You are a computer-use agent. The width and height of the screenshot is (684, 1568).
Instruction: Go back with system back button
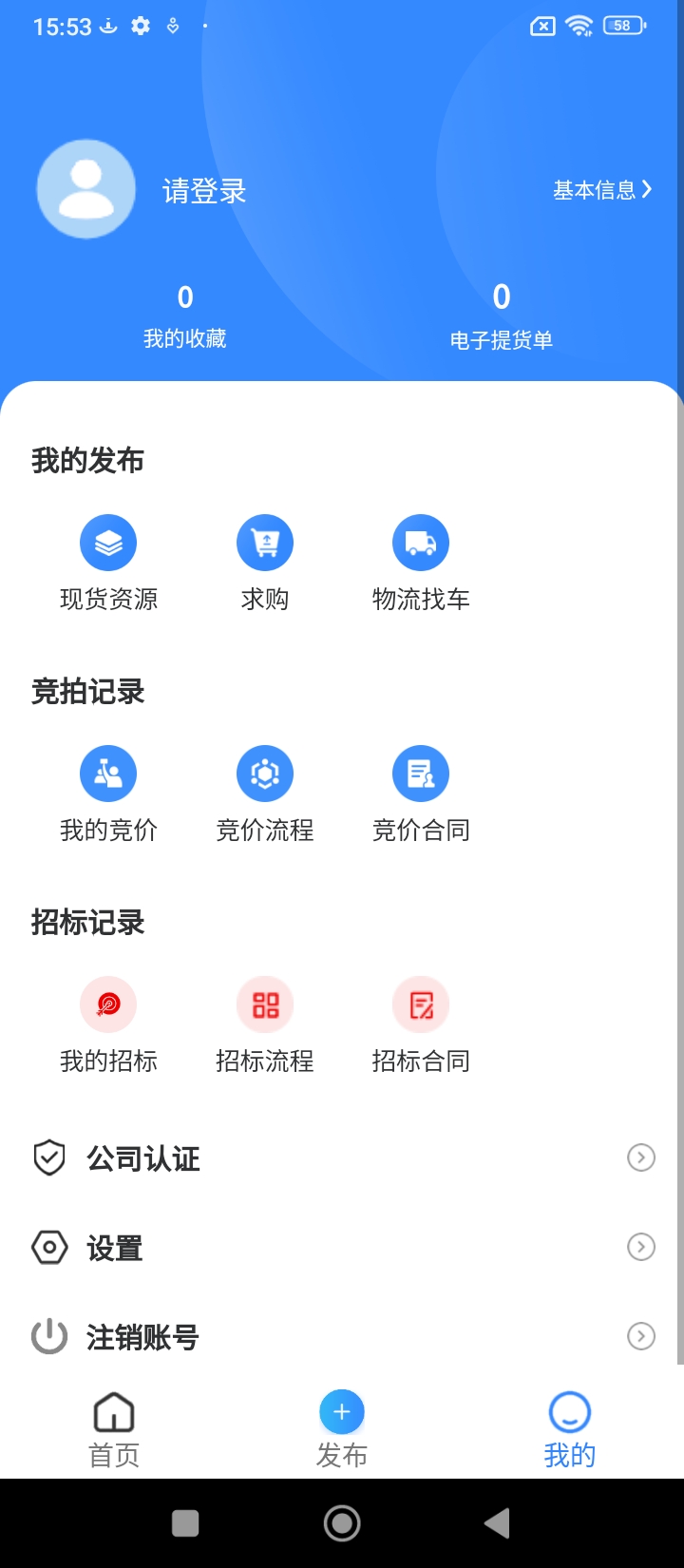[x=497, y=1523]
